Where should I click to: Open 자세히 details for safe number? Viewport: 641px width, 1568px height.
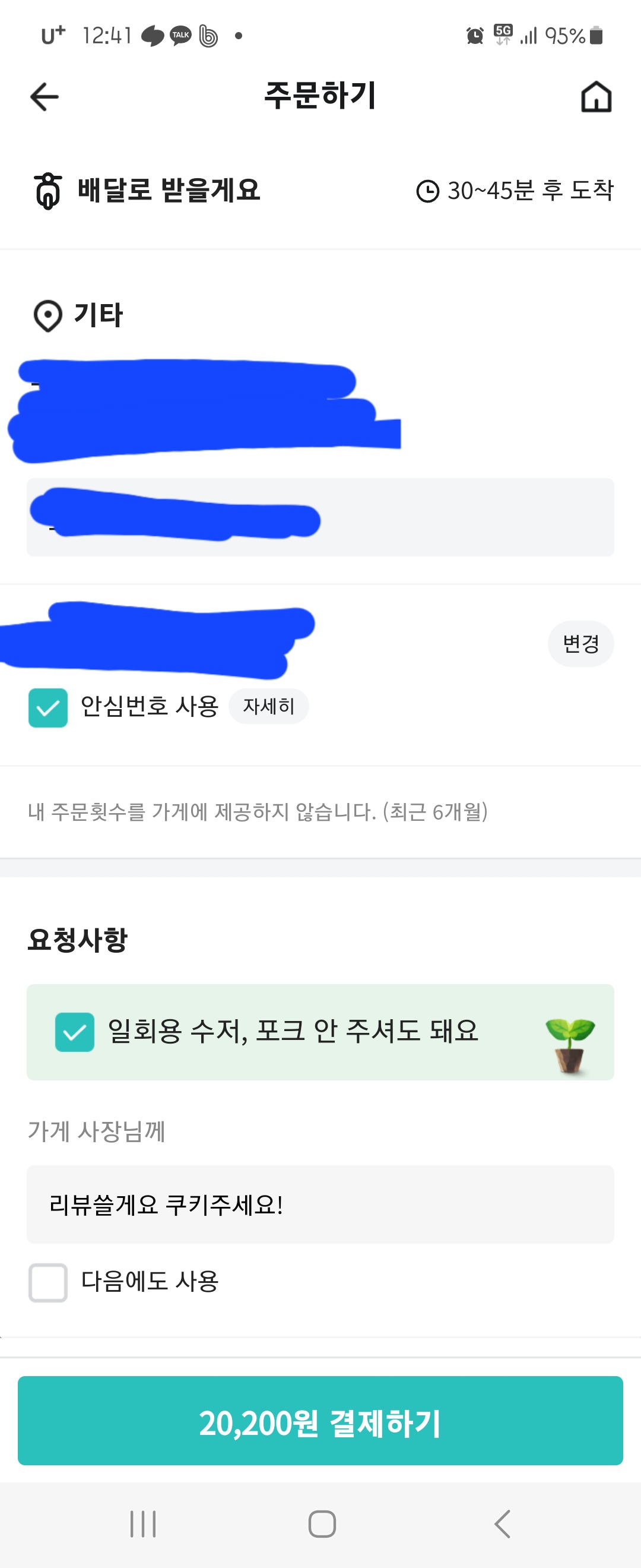pos(268,706)
